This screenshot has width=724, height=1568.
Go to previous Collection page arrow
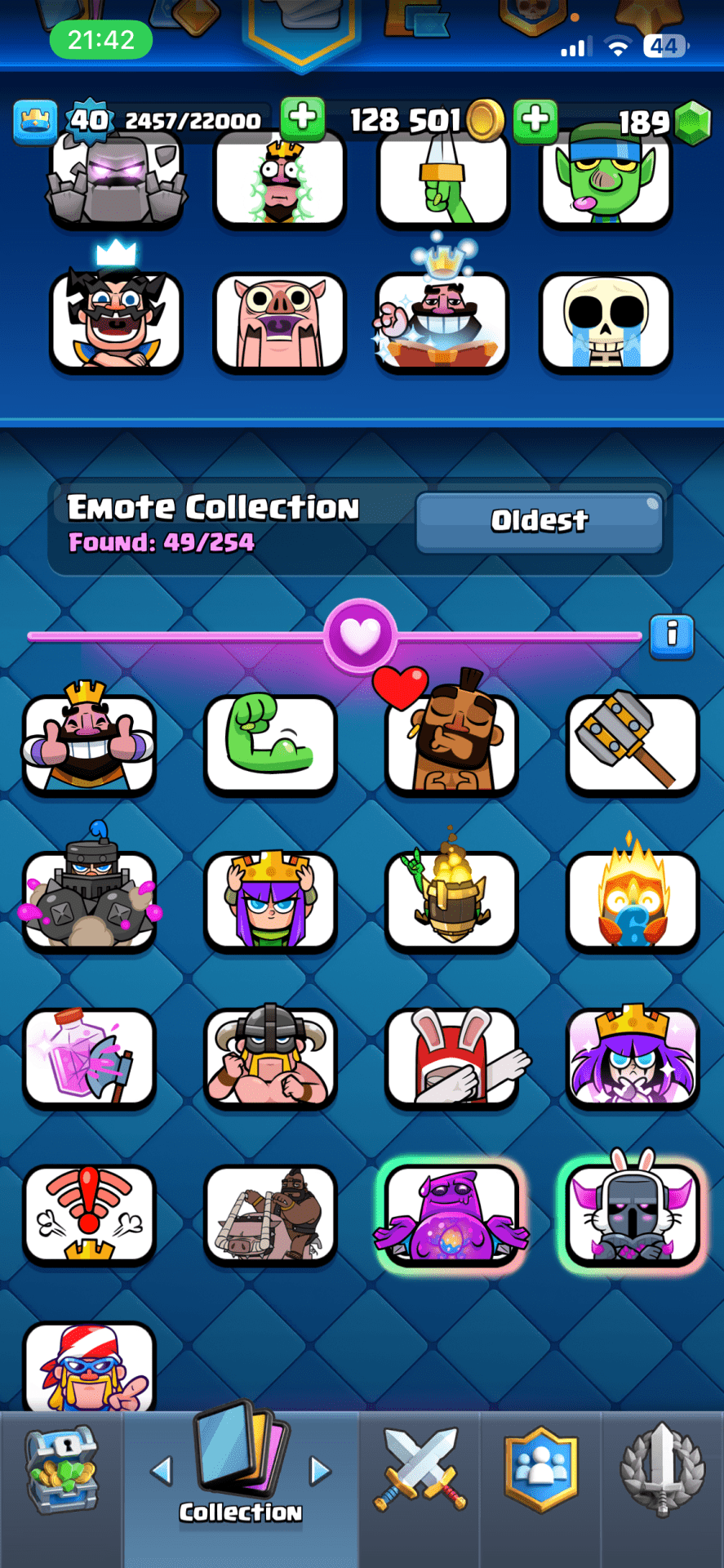click(162, 1471)
